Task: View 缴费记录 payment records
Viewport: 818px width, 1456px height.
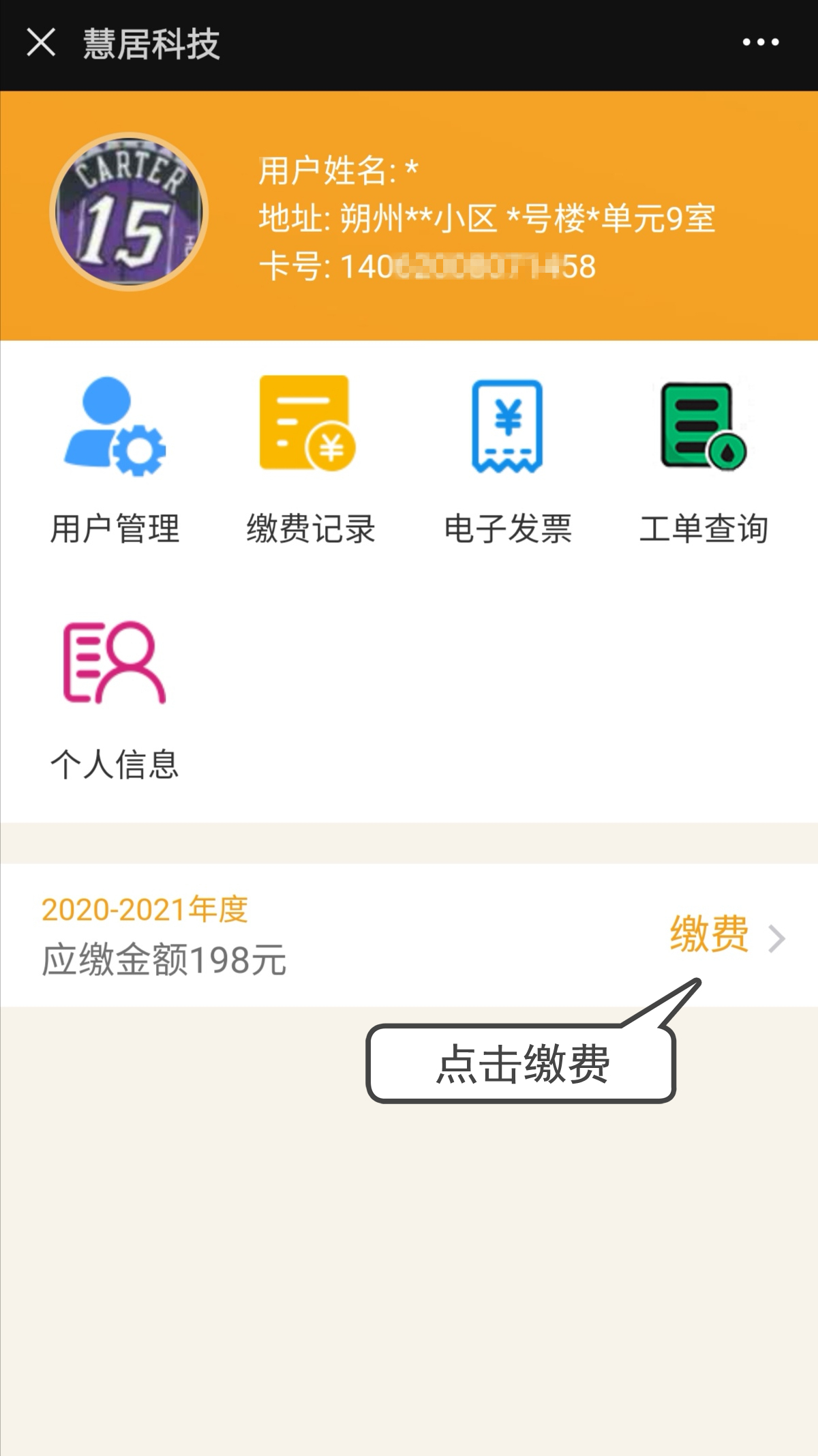Action: (x=310, y=460)
